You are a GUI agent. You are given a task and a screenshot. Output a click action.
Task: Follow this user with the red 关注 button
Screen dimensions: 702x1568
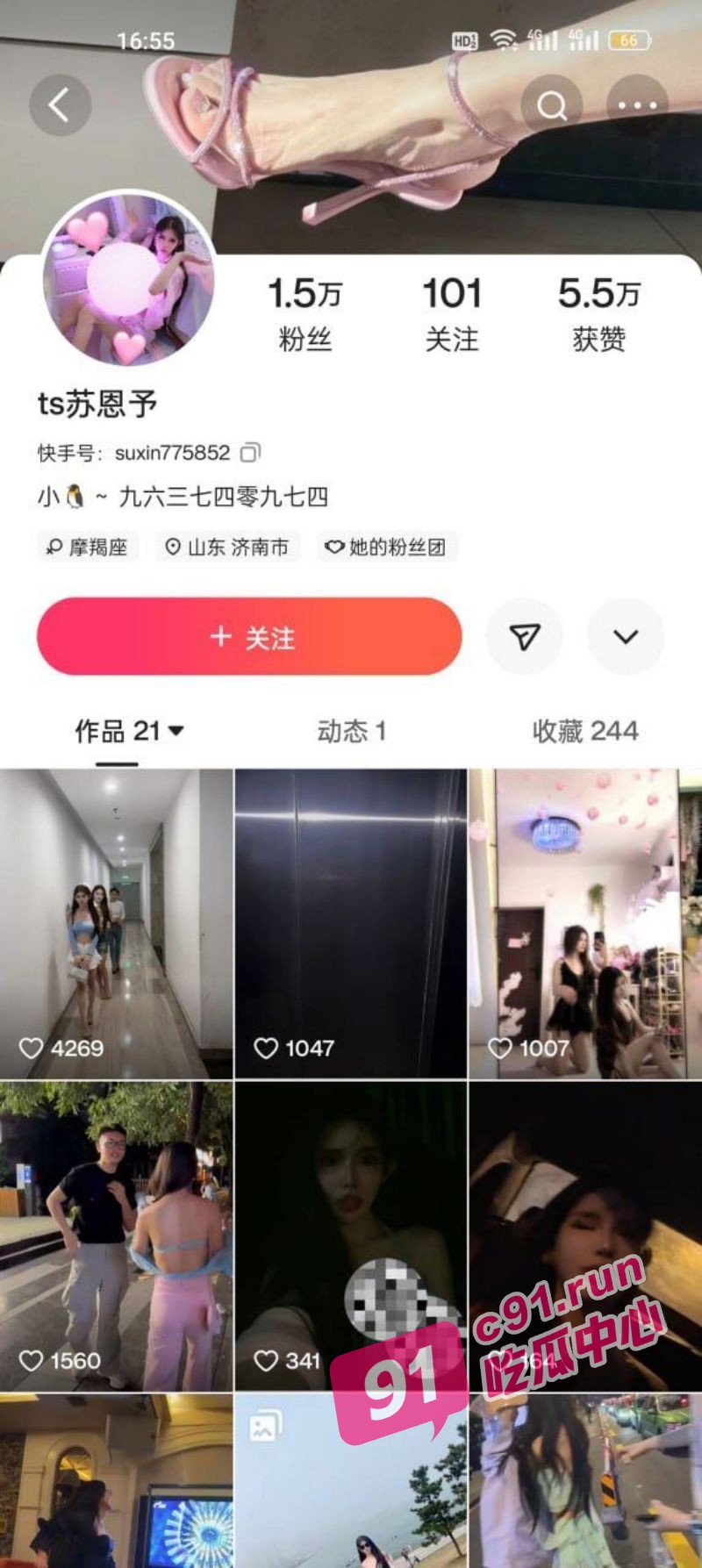pos(249,636)
